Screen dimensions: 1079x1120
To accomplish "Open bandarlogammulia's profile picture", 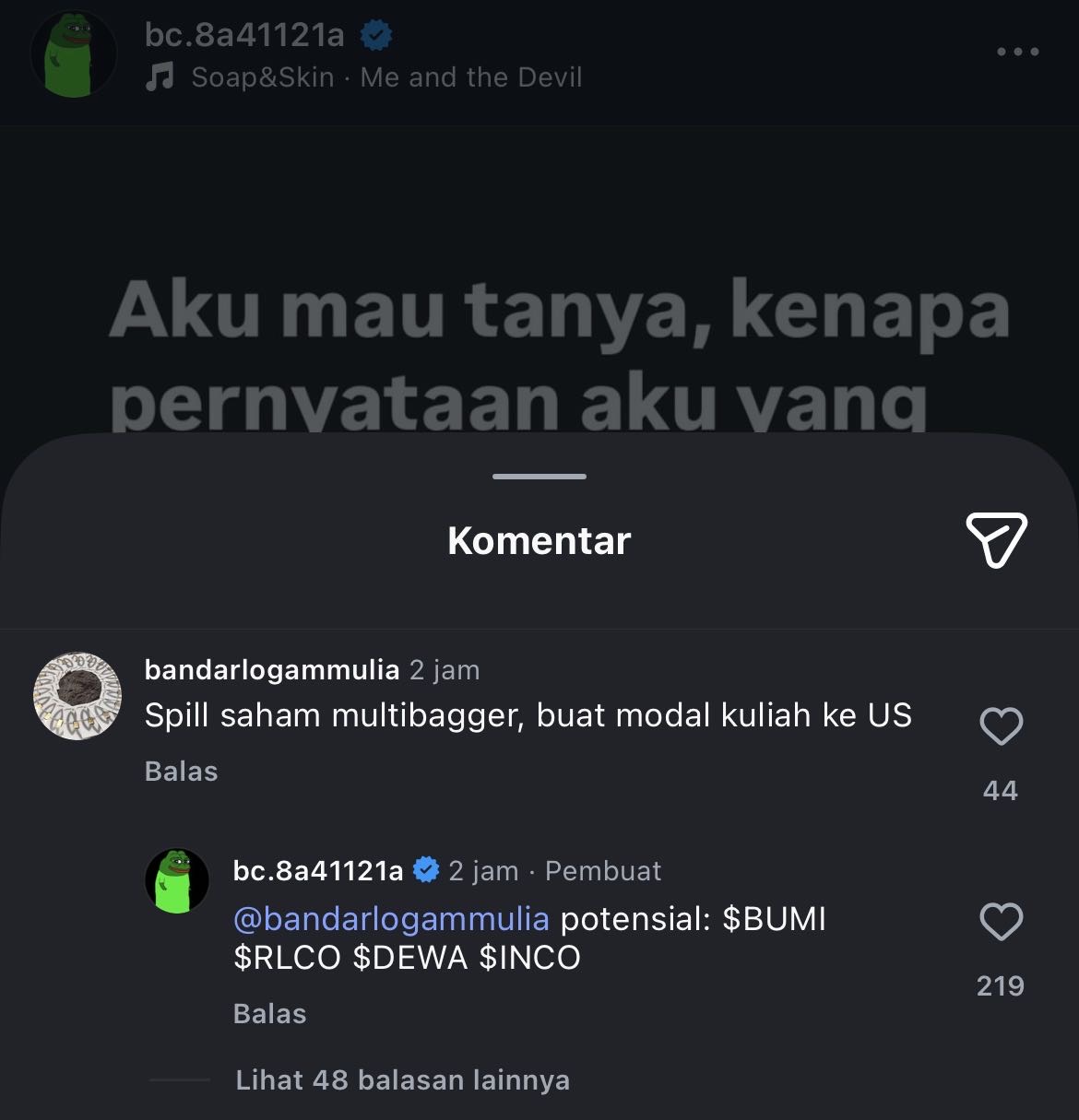I will (77, 697).
